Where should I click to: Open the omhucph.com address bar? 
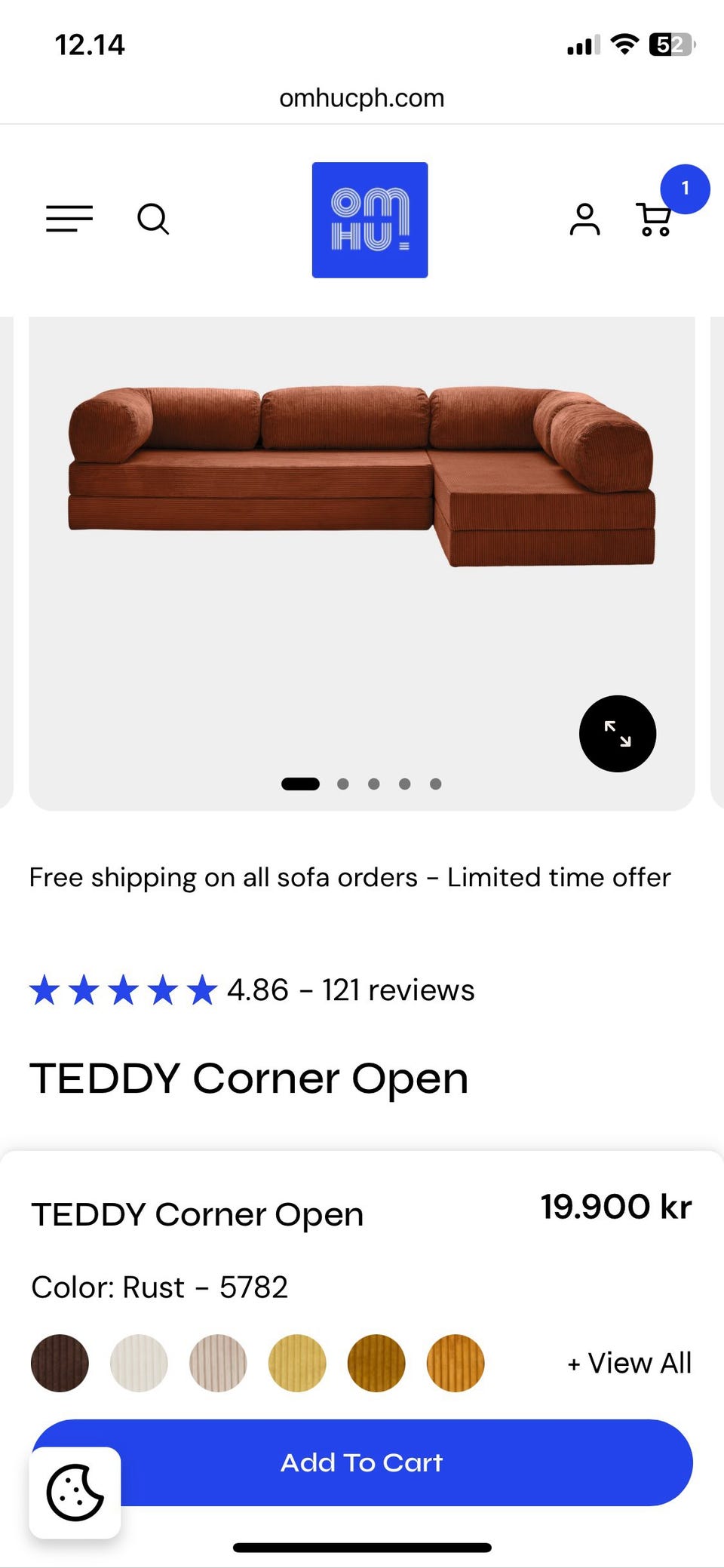pyautogui.click(x=362, y=98)
